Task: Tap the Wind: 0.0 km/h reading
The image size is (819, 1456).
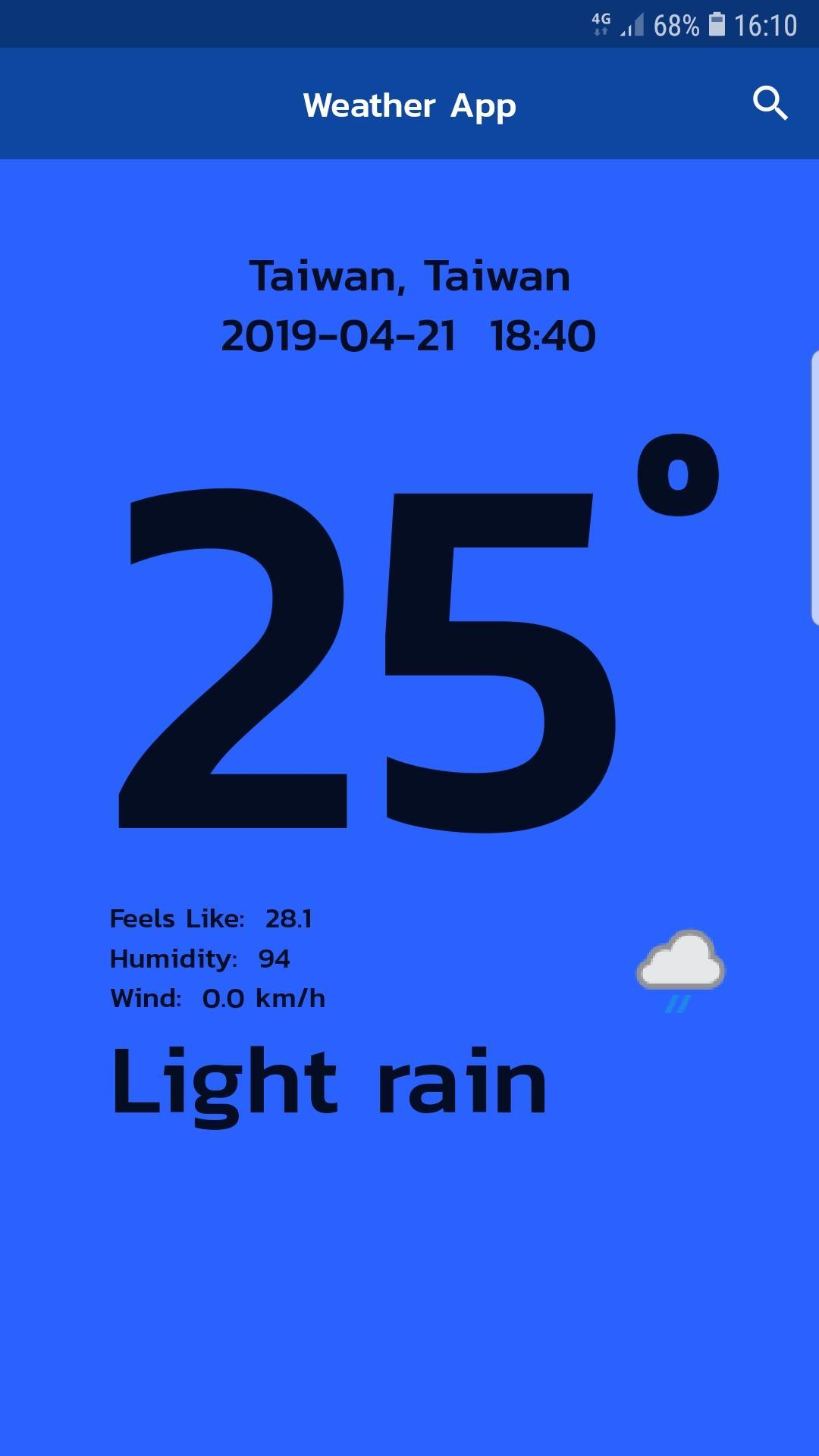Action: pyautogui.click(x=217, y=998)
